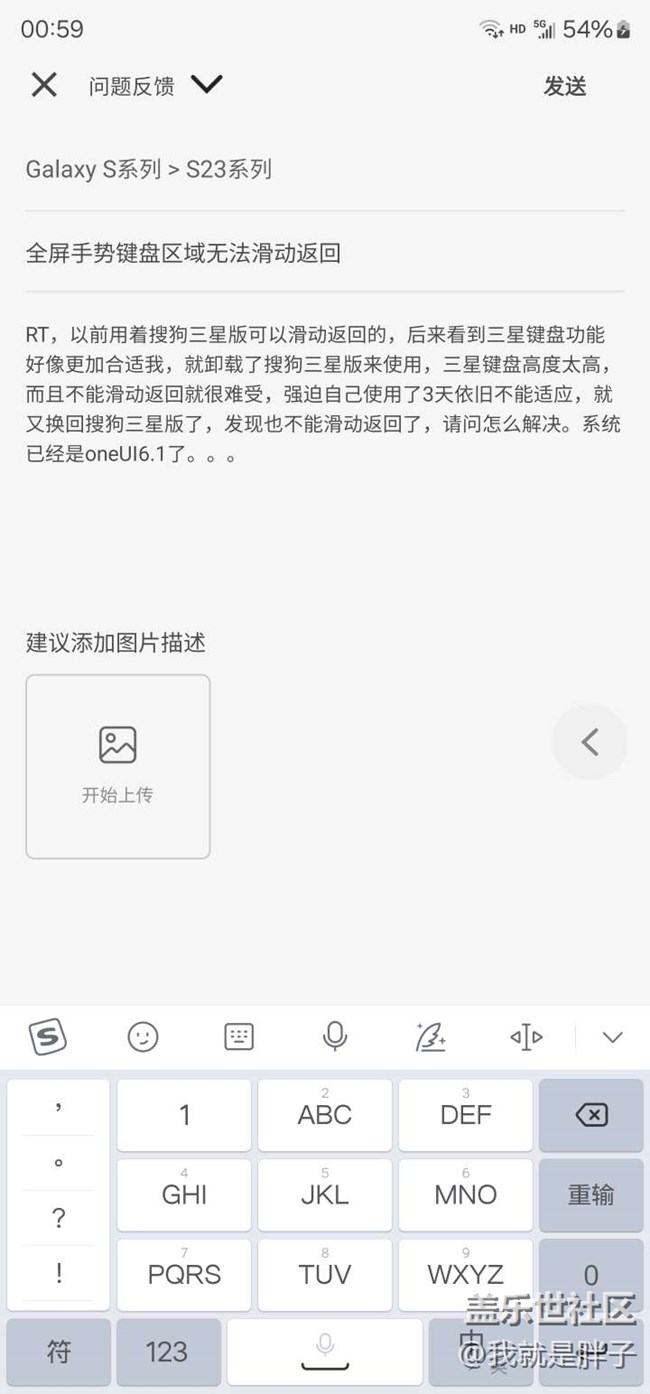
Task: Tap 发送 to send the post
Action: coord(564,86)
